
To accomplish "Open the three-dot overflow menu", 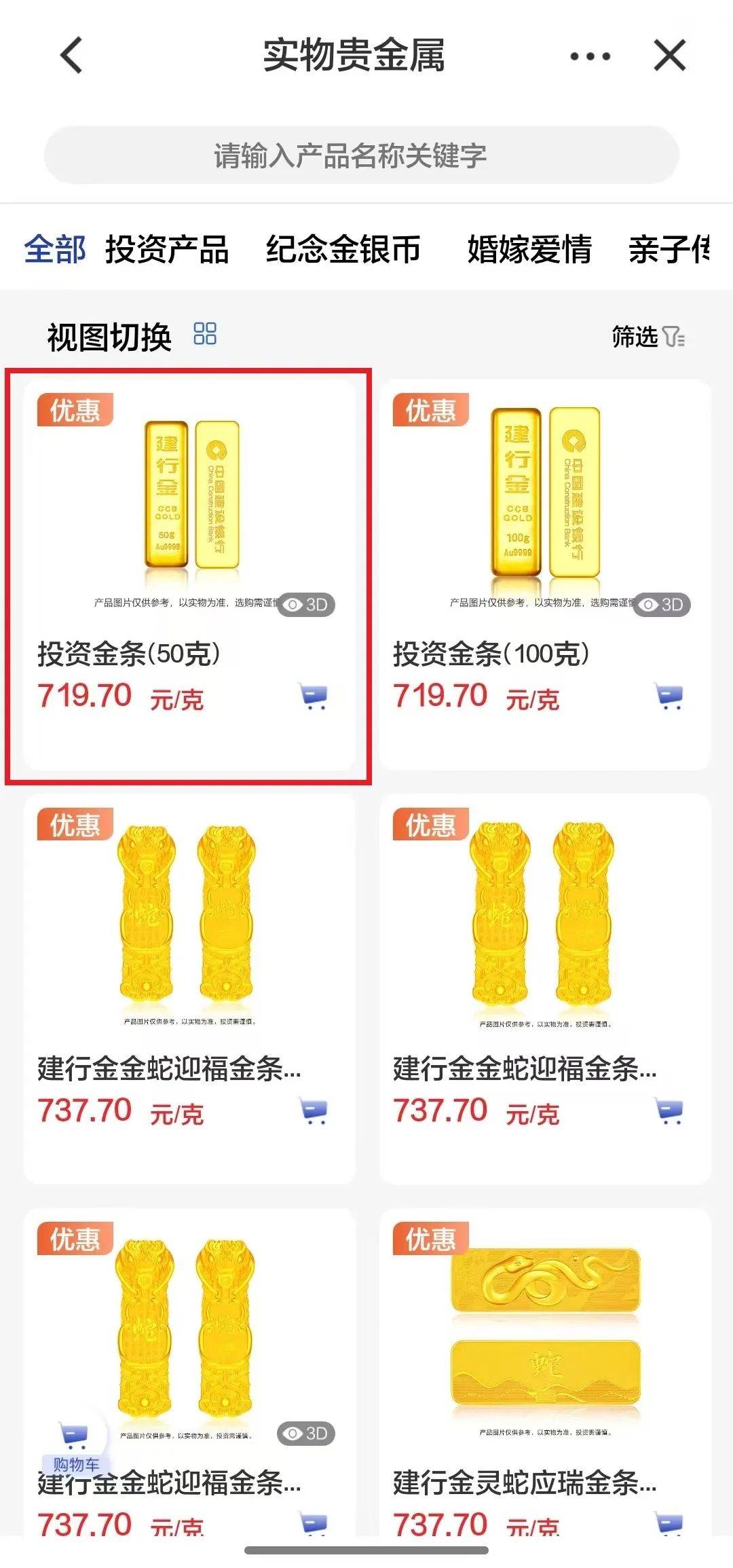I will click(590, 56).
